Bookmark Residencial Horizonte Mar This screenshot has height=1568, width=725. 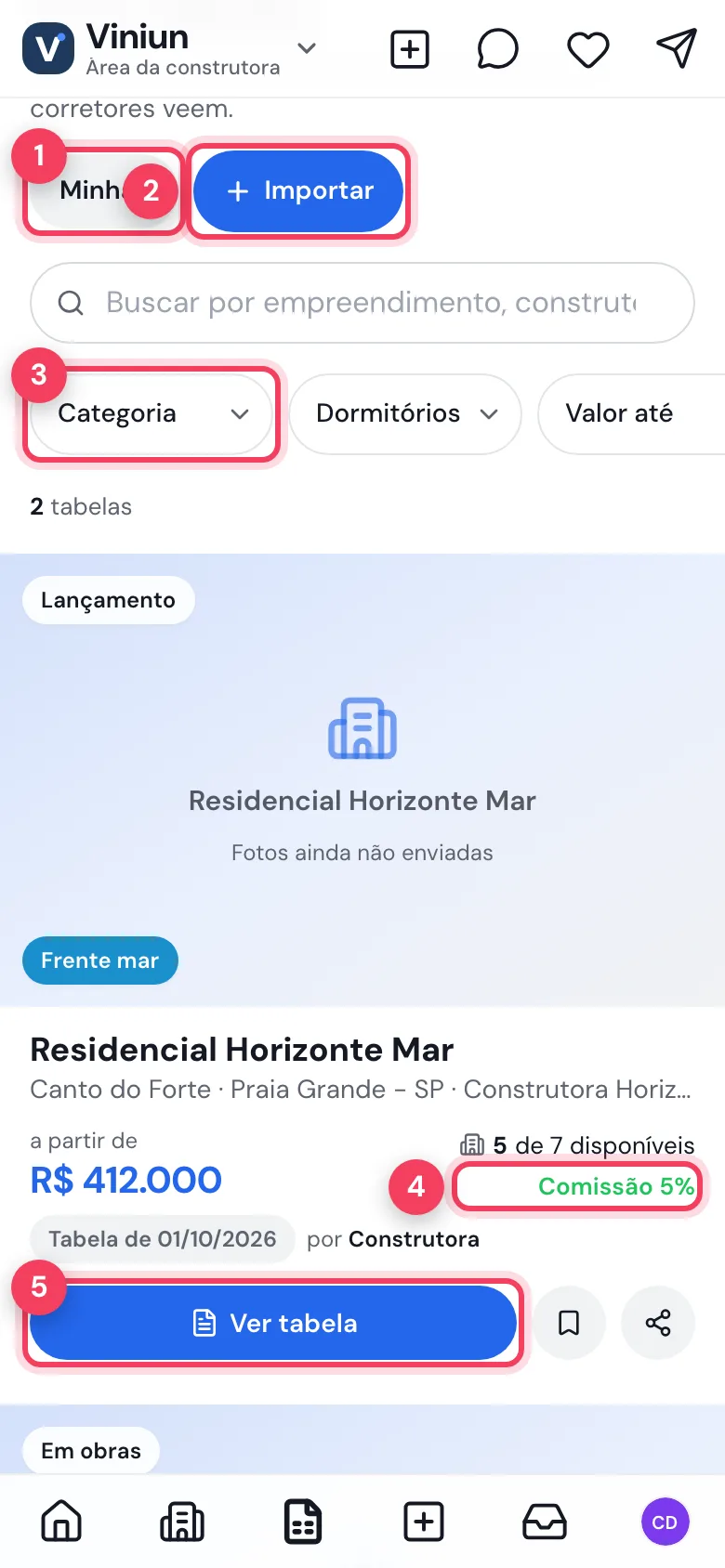569,1323
